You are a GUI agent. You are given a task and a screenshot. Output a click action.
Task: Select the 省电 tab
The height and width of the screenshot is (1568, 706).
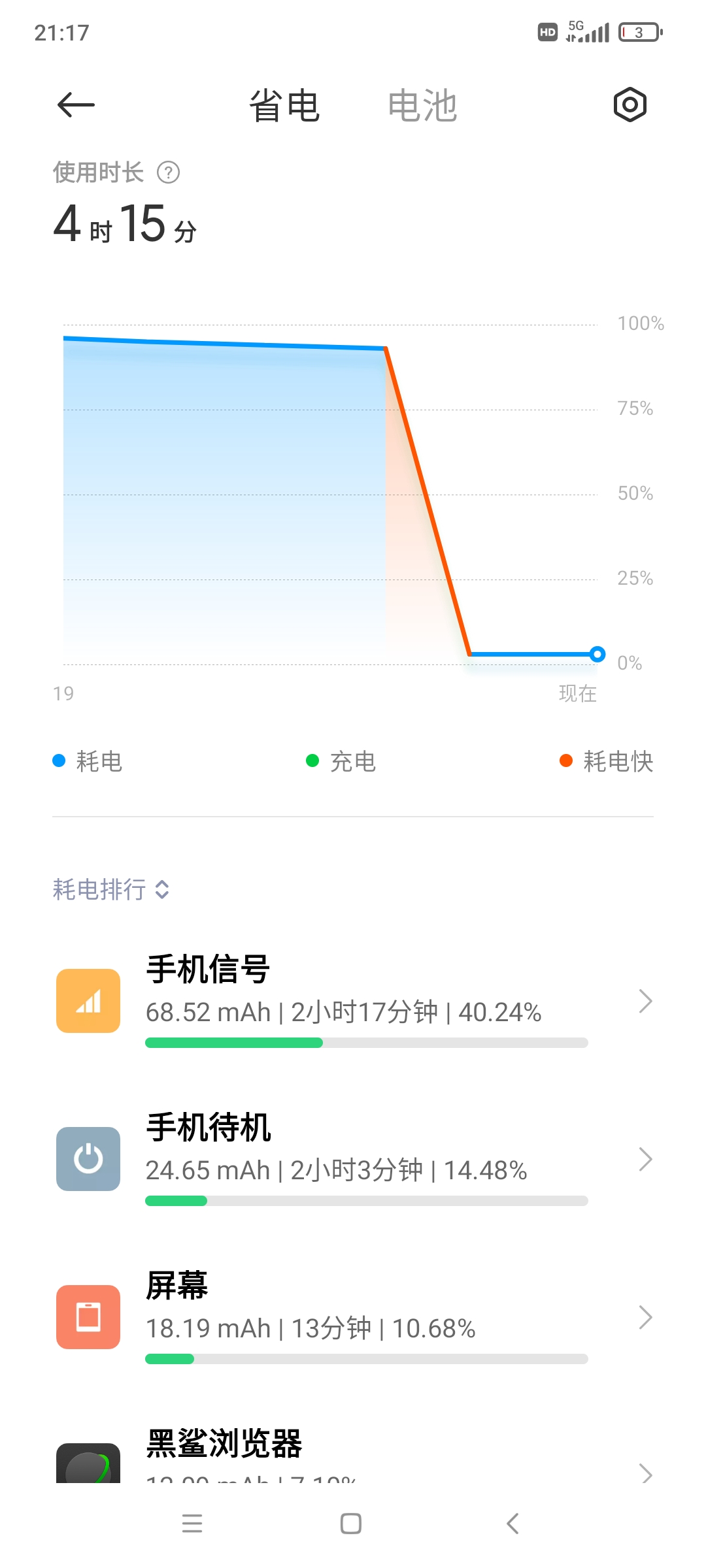(x=284, y=106)
